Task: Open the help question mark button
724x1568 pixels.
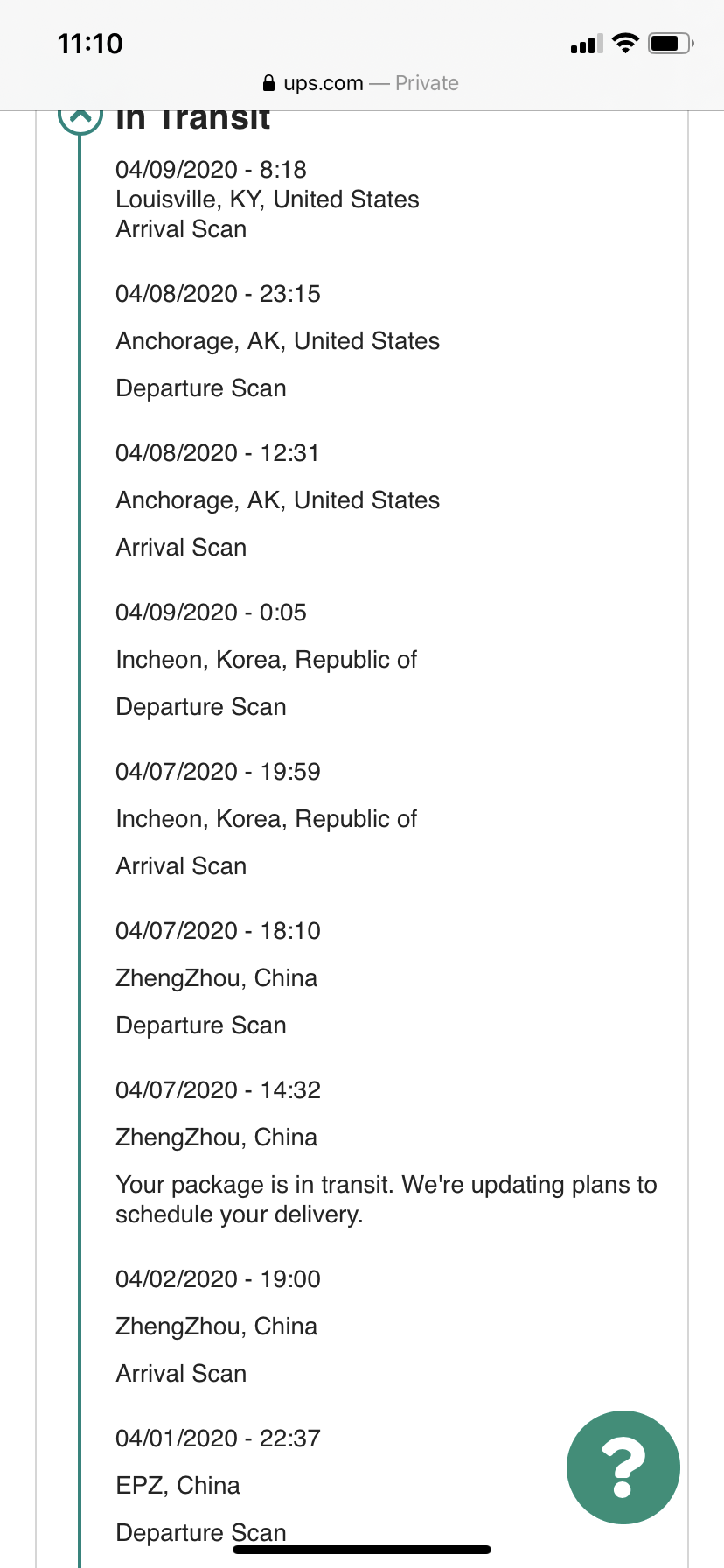Action: [x=623, y=1467]
